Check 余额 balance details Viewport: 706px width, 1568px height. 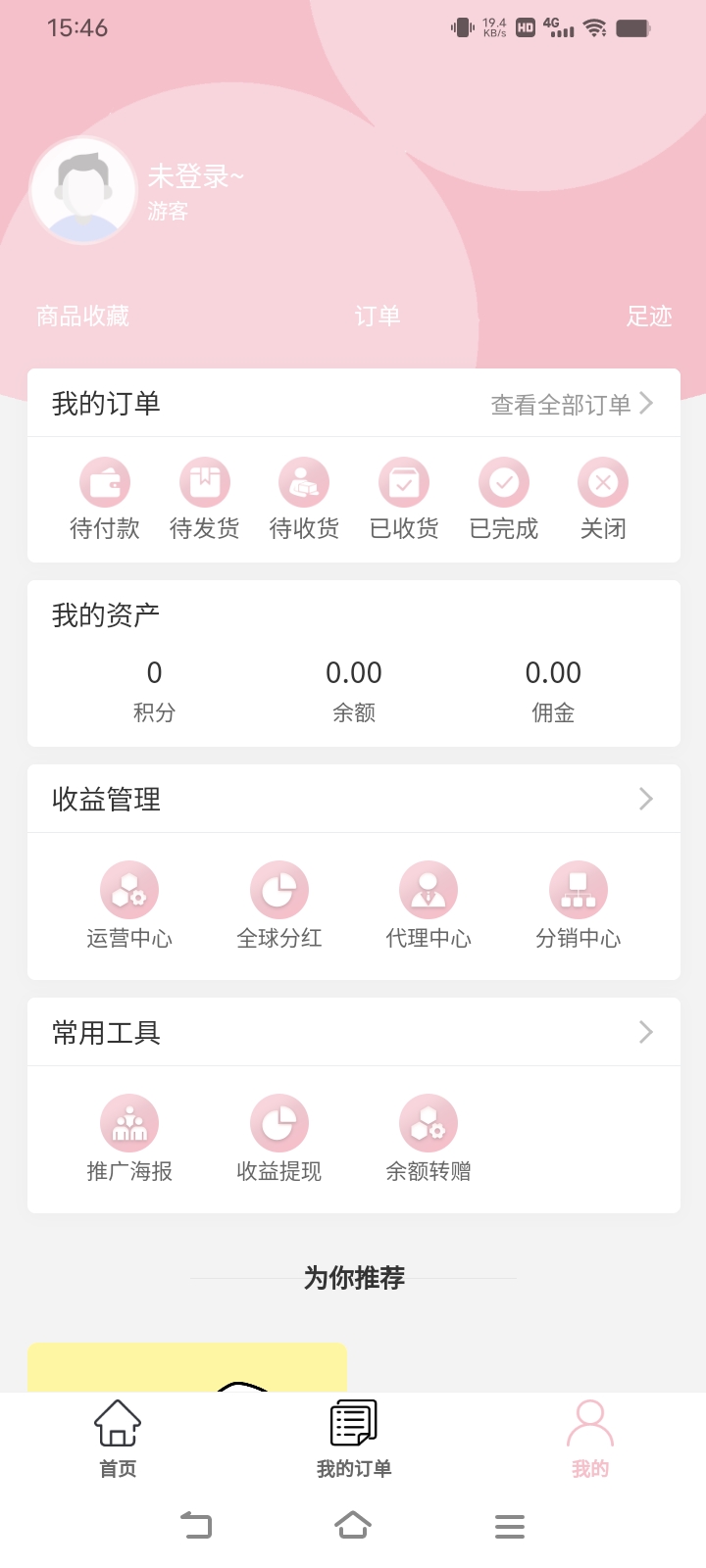click(x=354, y=690)
